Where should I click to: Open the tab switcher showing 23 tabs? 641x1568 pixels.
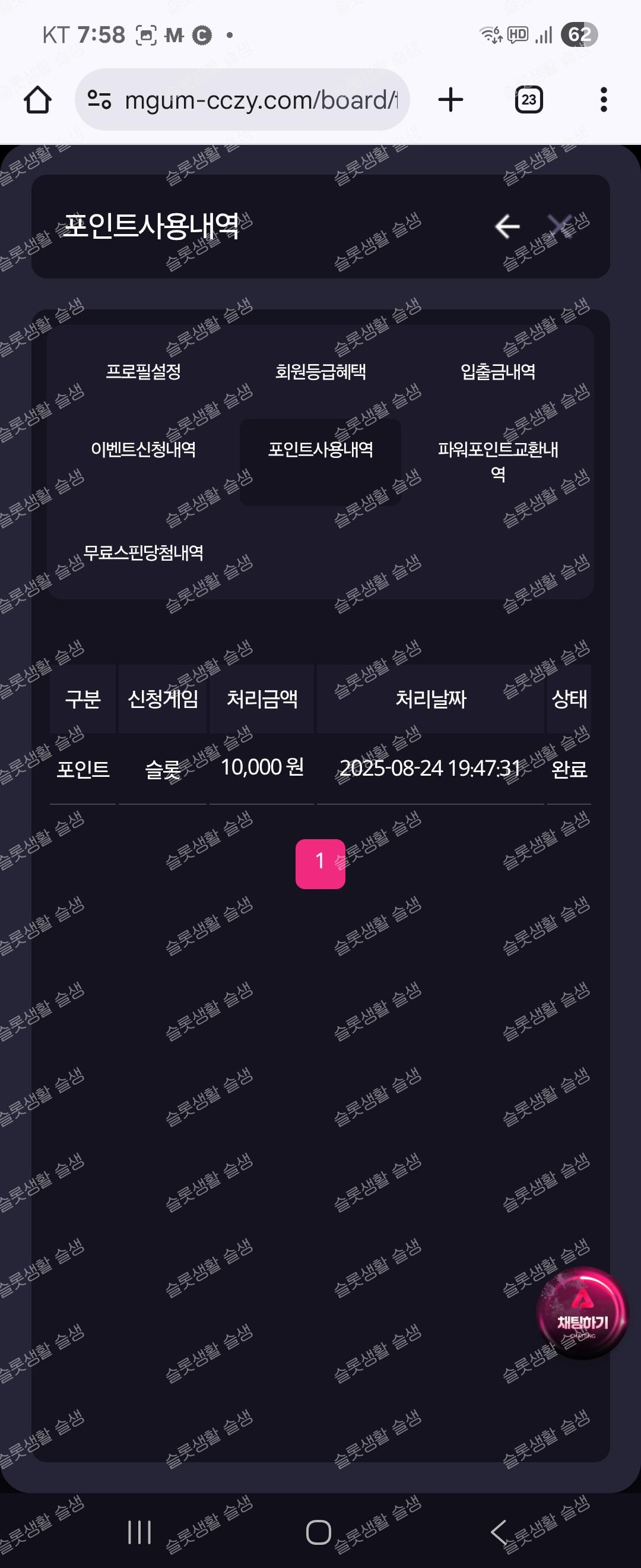[x=528, y=100]
